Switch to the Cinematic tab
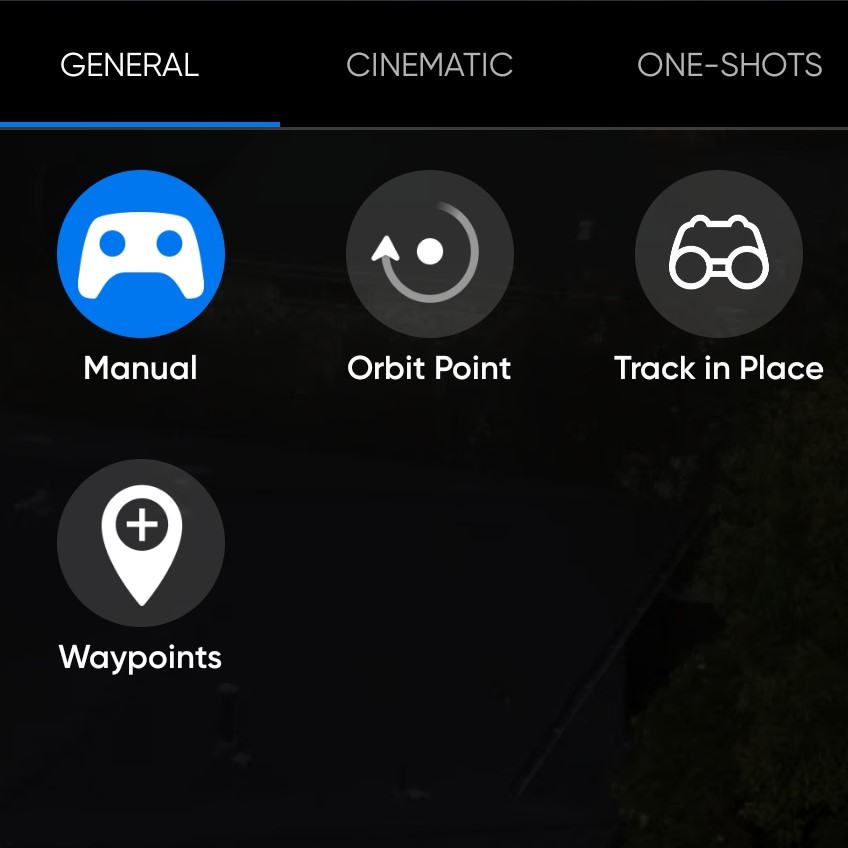This screenshot has height=848, width=848. tap(429, 66)
